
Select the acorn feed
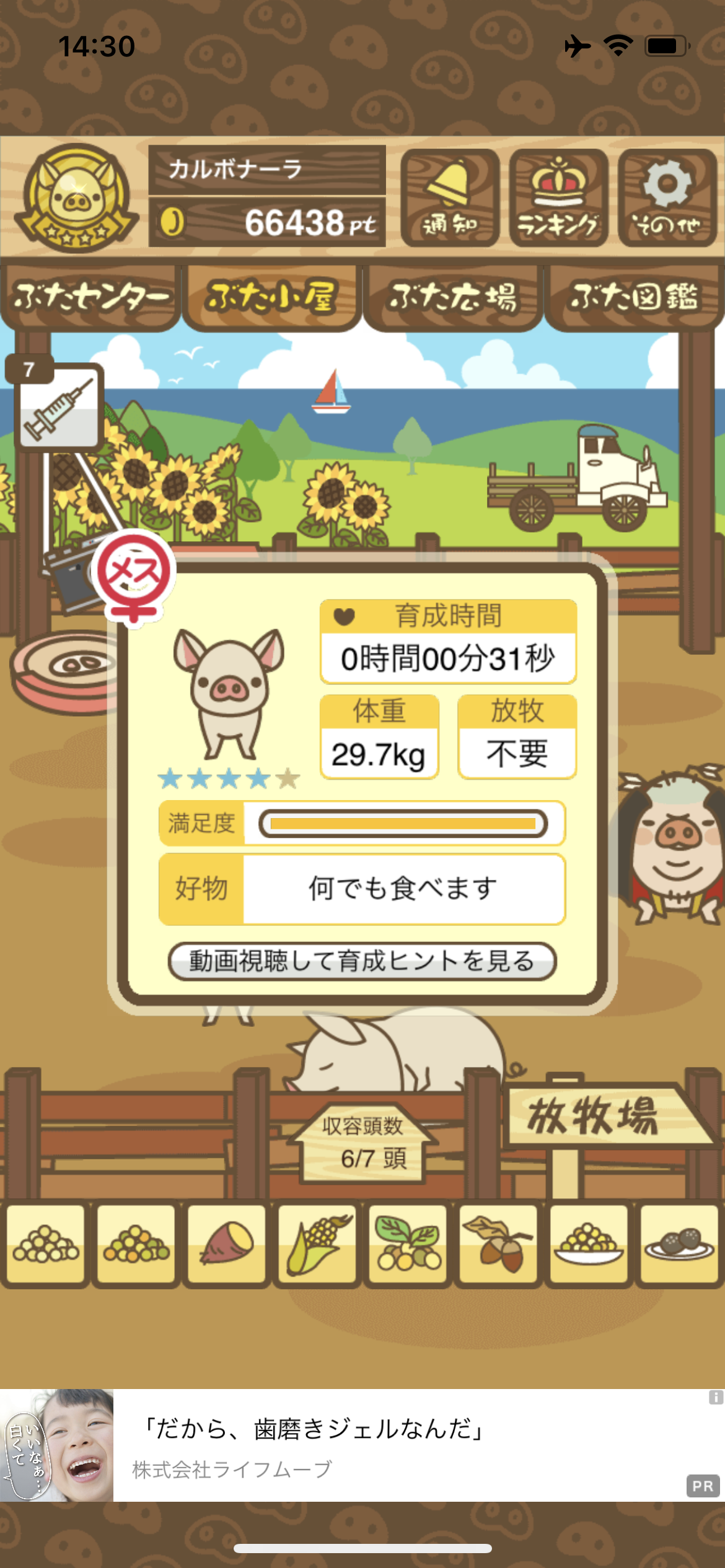pos(498,1244)
